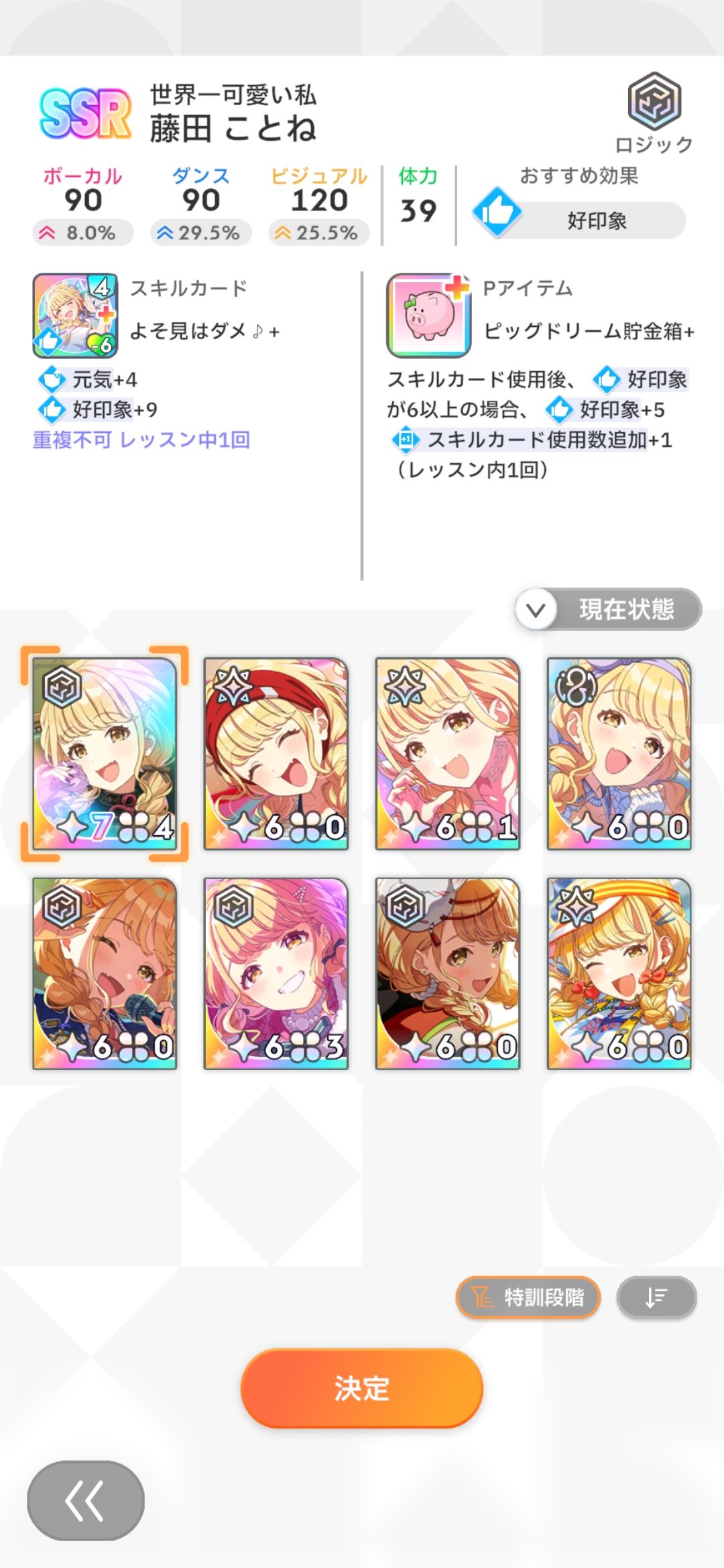Open the 特訓段階 filter
Image resolution: width=724 pixels, height=1568 pixels.
(528, 1297)
